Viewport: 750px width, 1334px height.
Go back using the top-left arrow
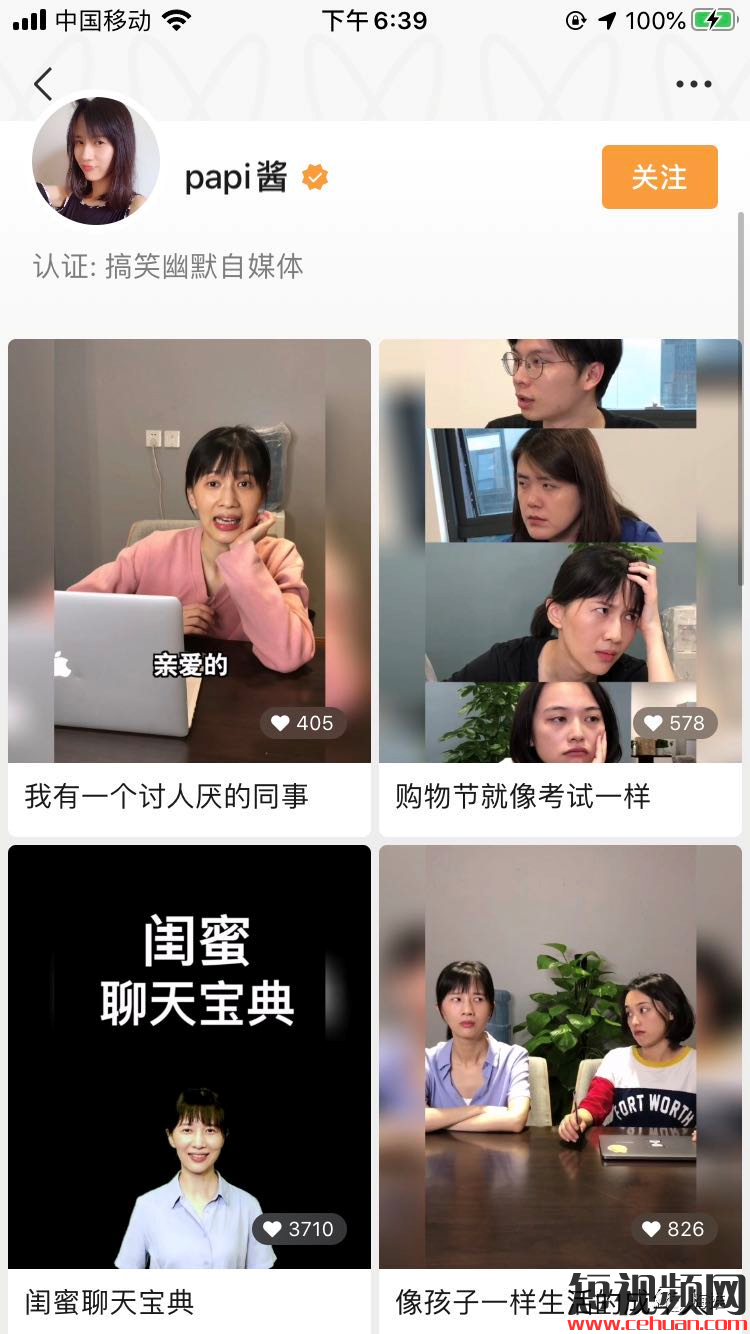[43, 84]
